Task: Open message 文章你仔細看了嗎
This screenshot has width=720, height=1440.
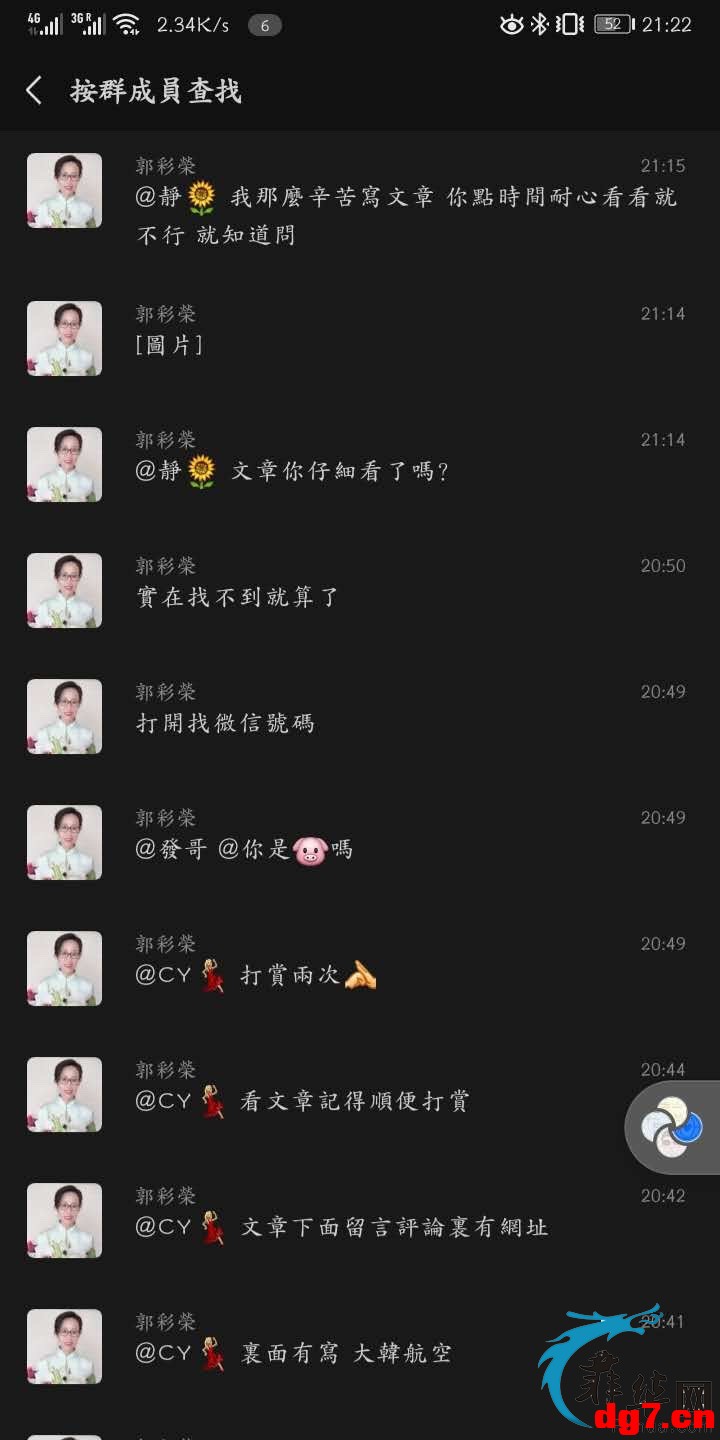Action: point(360,465)
